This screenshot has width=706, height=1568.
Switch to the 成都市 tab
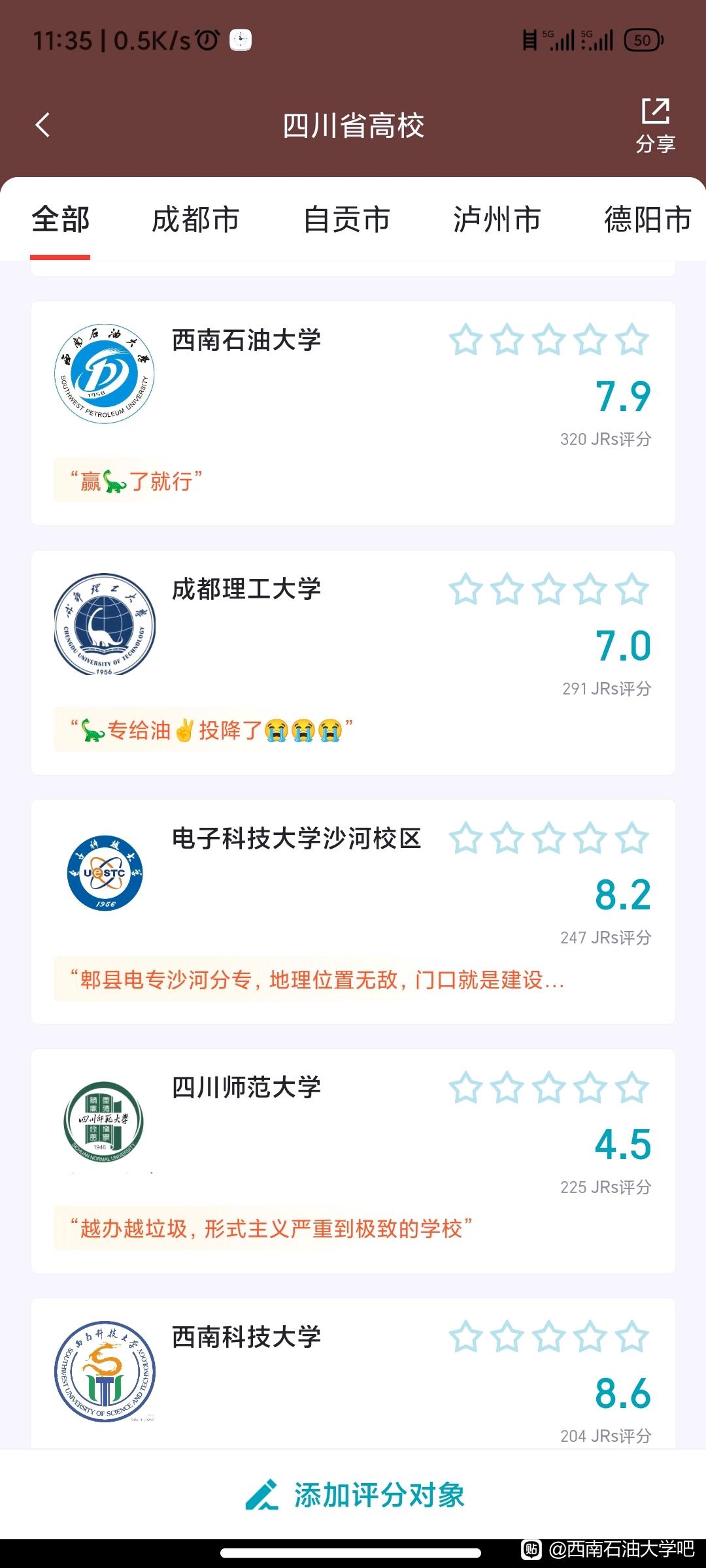[x=196, y=220]
